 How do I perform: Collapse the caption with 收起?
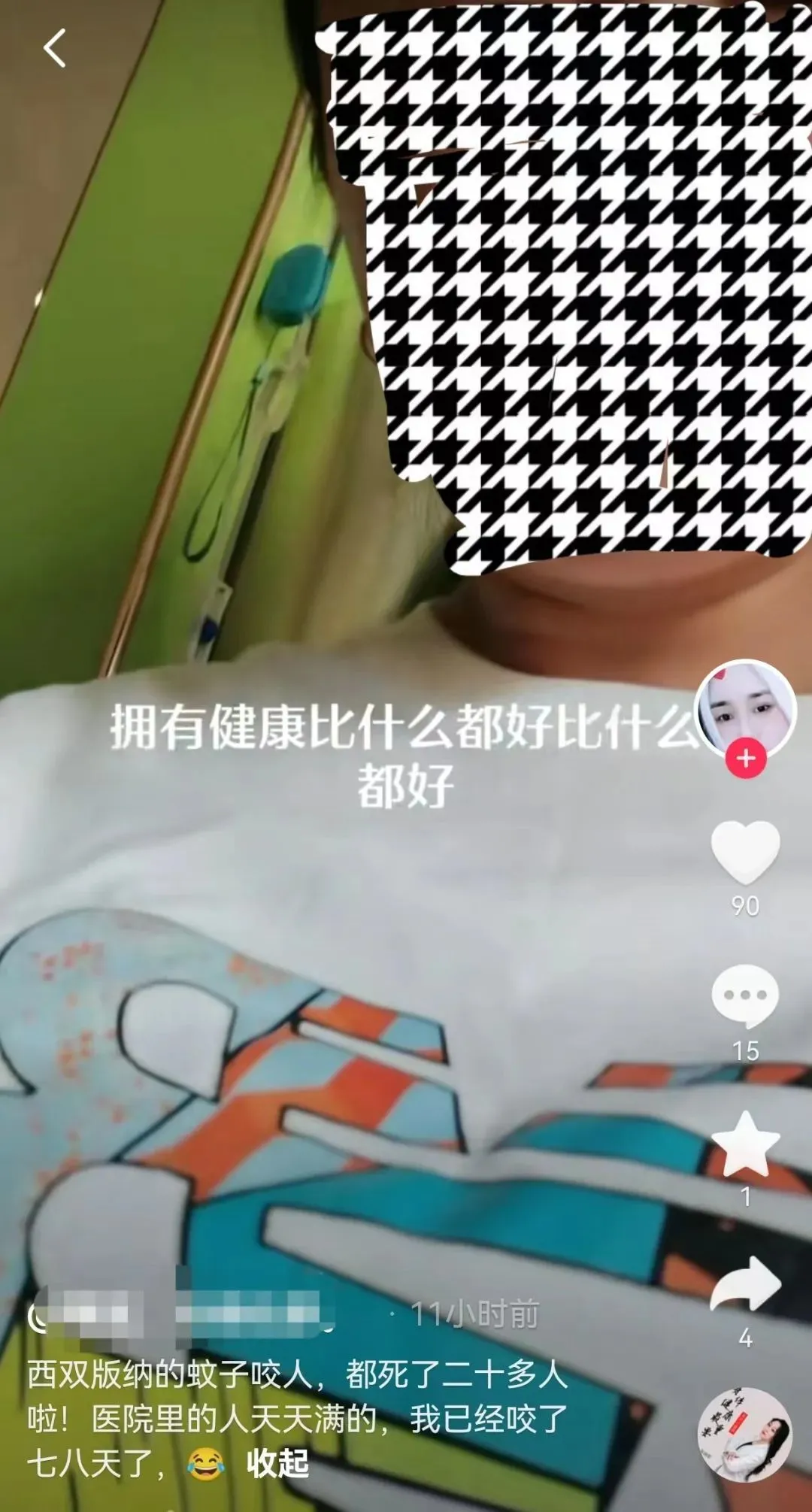(277, 1463)
